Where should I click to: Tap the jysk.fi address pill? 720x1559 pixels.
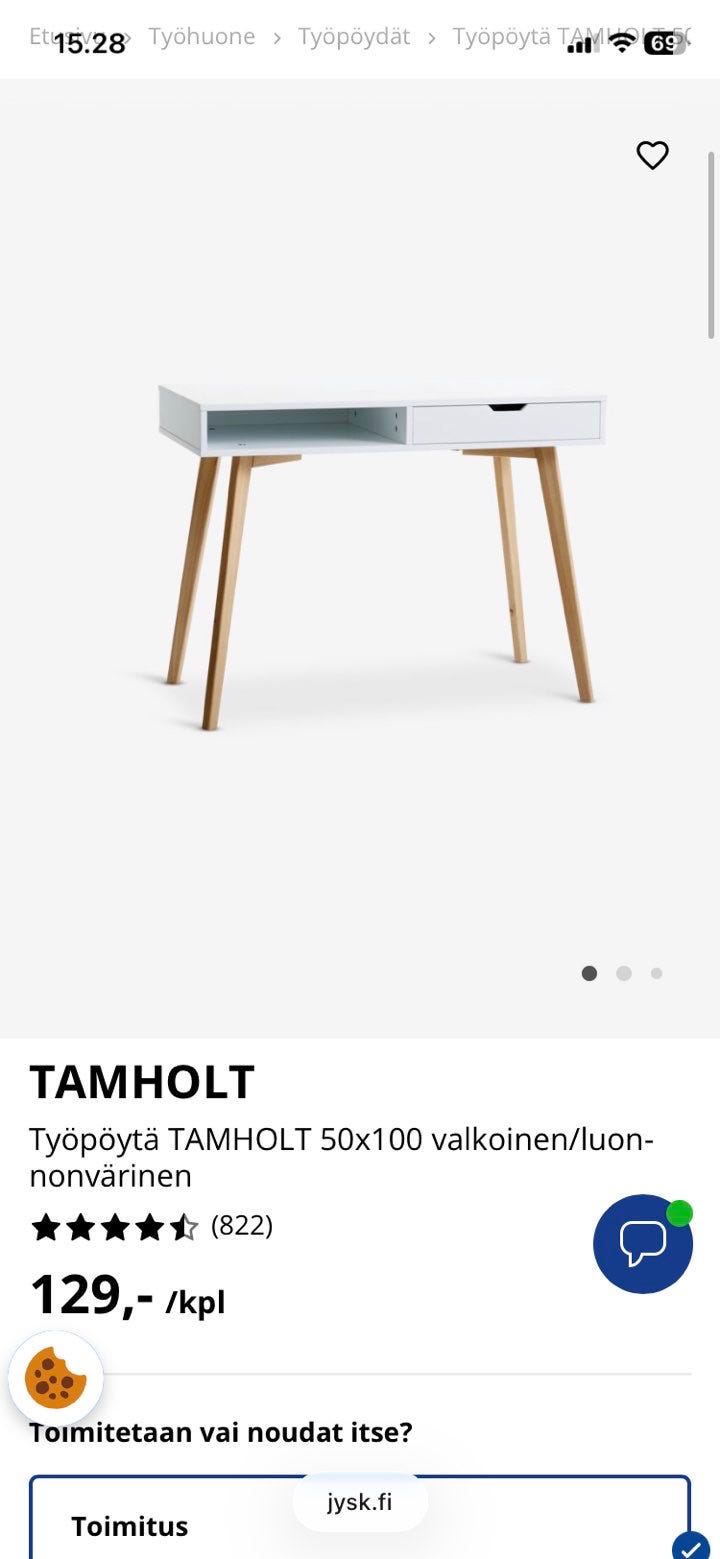pos(360,1502)
